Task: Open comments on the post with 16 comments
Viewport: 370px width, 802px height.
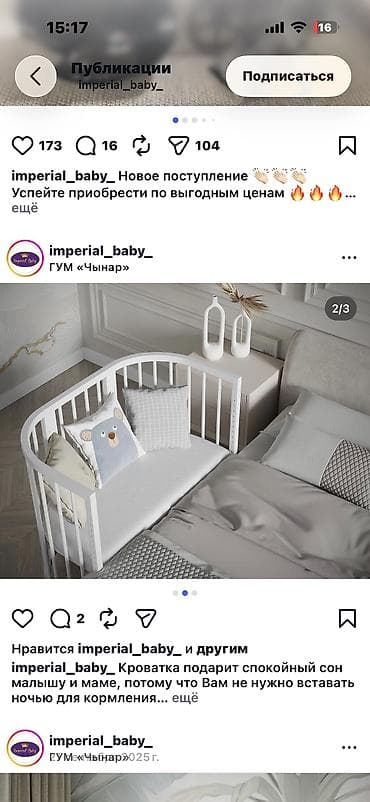Action: 86,146
